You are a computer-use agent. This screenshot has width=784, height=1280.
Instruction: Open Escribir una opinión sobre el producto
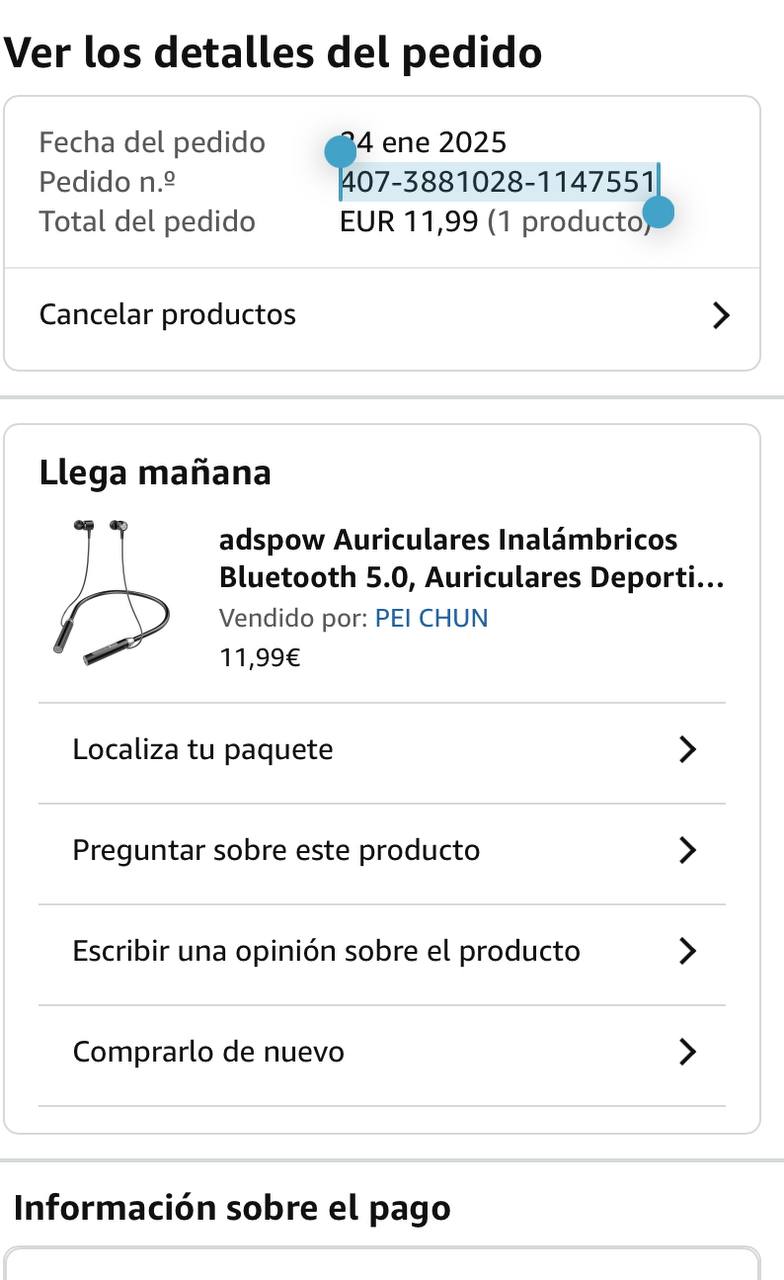382,951
